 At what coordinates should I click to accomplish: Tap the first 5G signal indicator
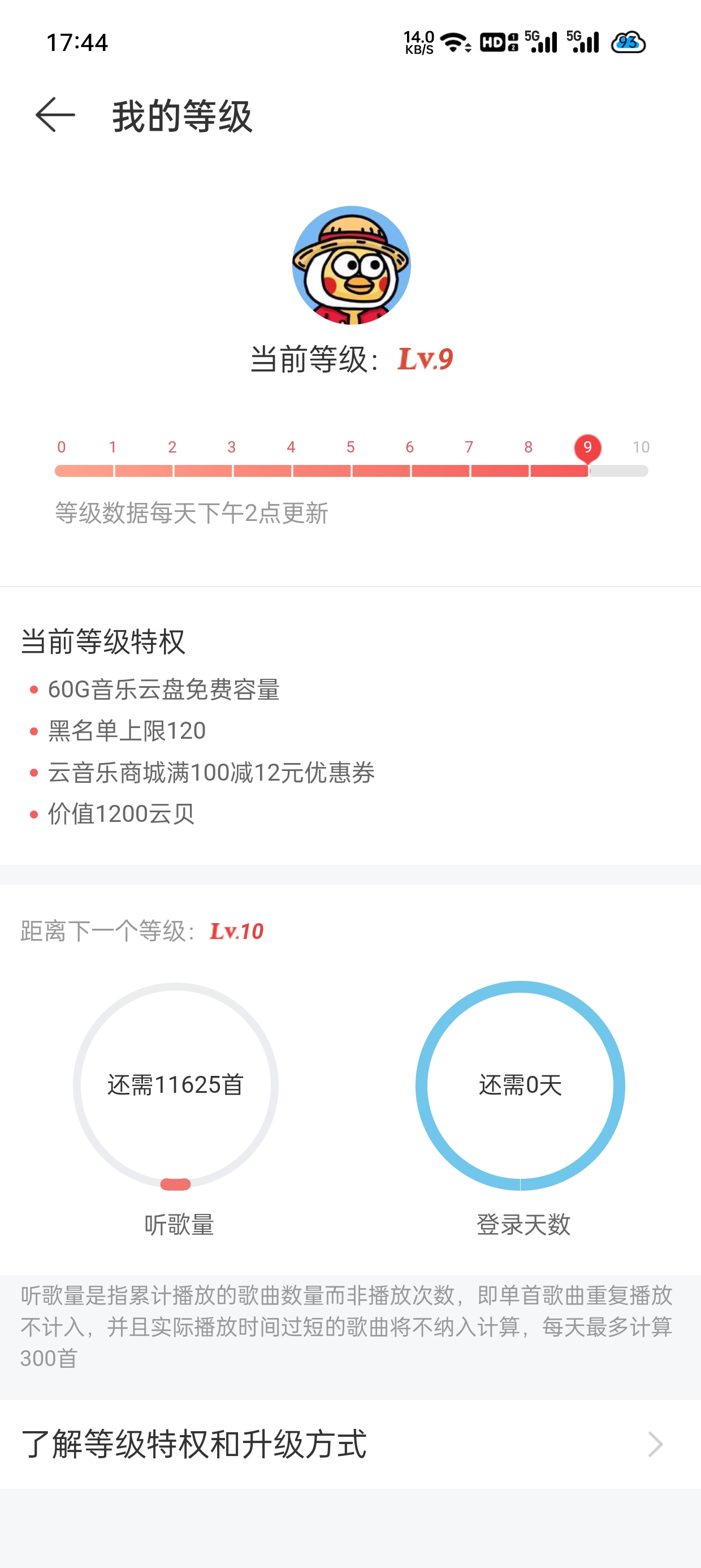coord(543,42)
